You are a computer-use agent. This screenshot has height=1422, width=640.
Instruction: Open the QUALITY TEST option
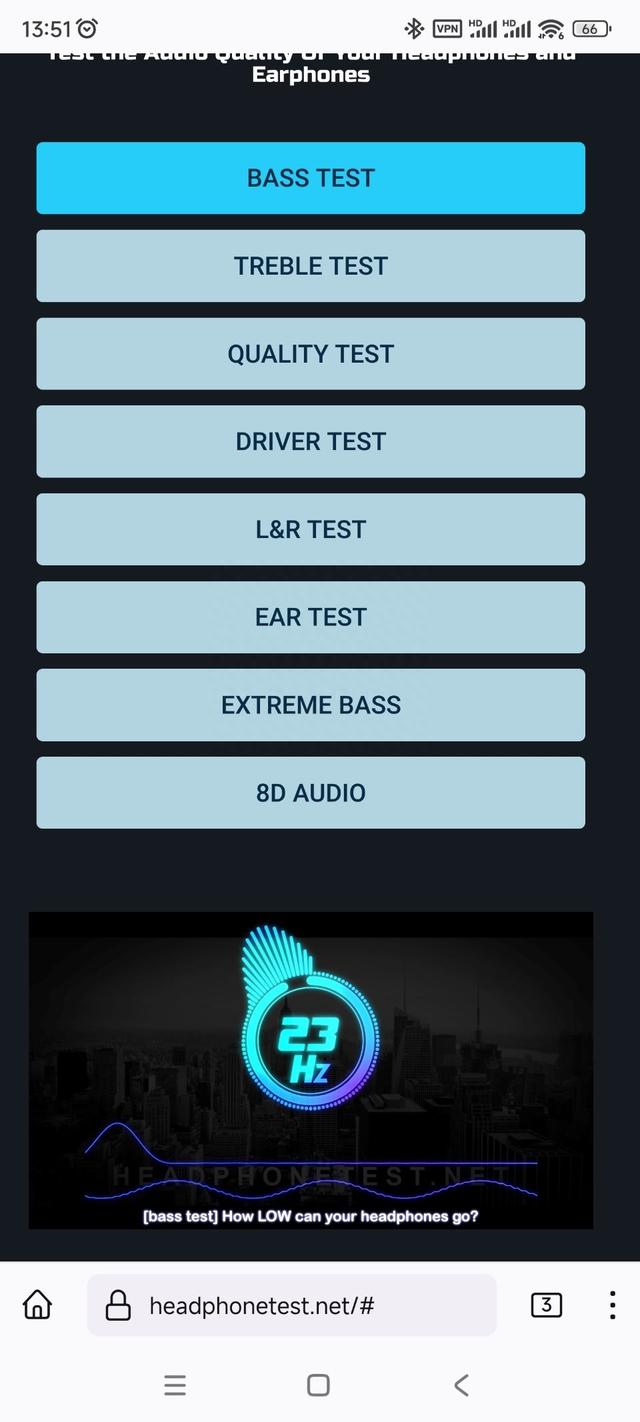click(x=310, y=354)
